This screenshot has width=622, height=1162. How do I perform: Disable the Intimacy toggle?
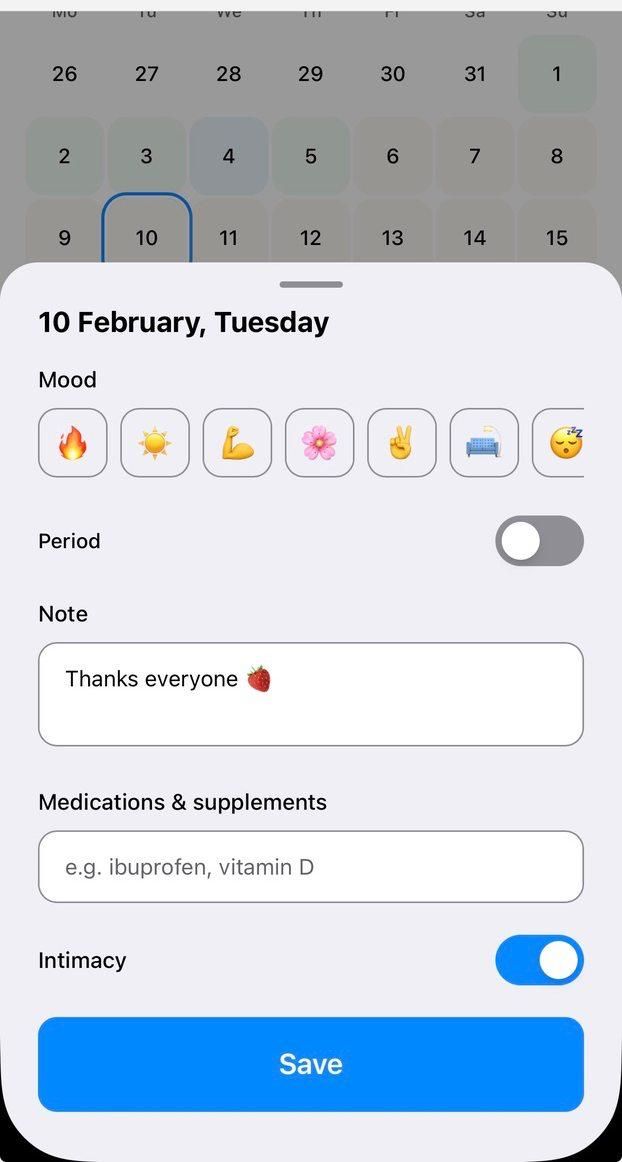pyautogui.click(x=539, y=960)
